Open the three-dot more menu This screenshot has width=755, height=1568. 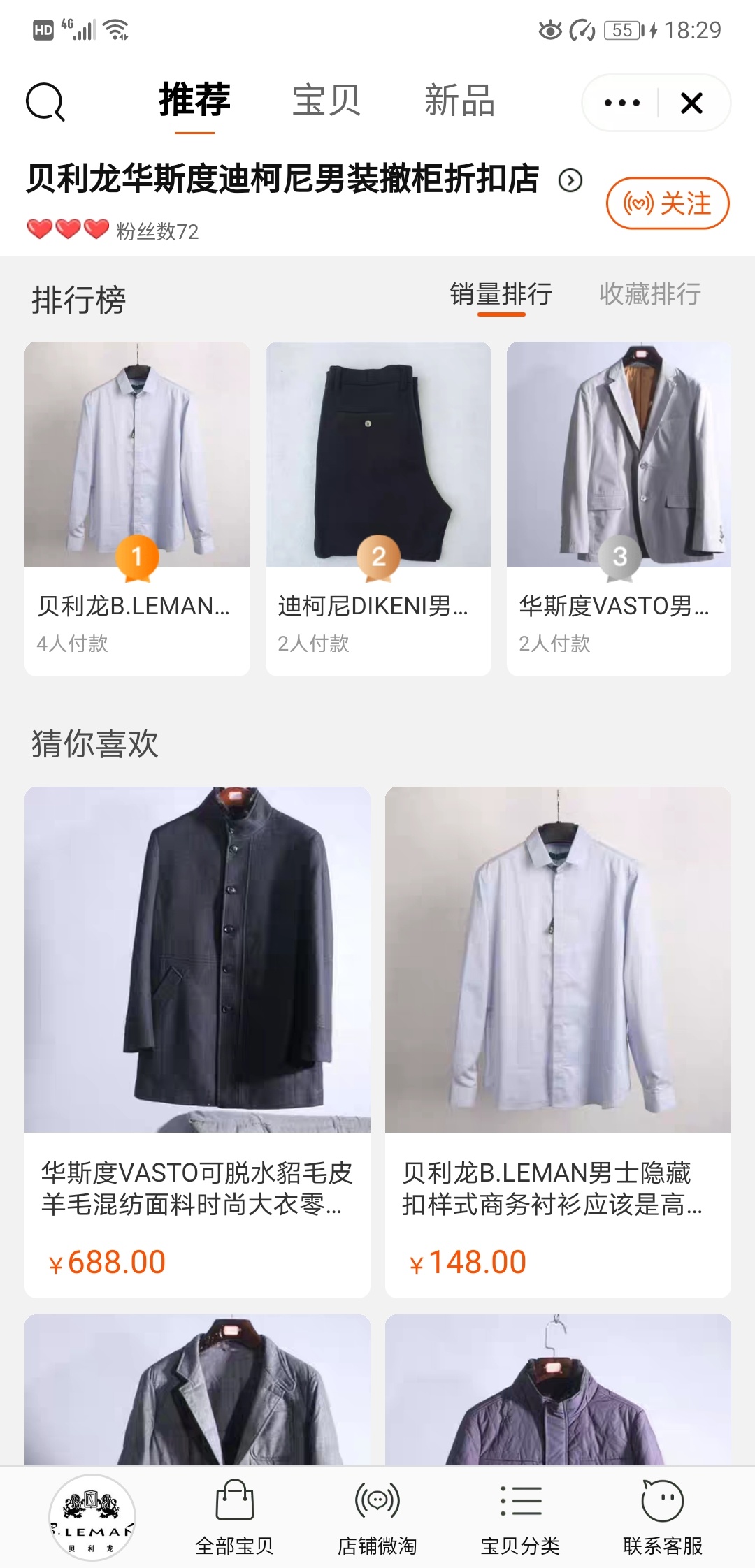pos(621,103)
